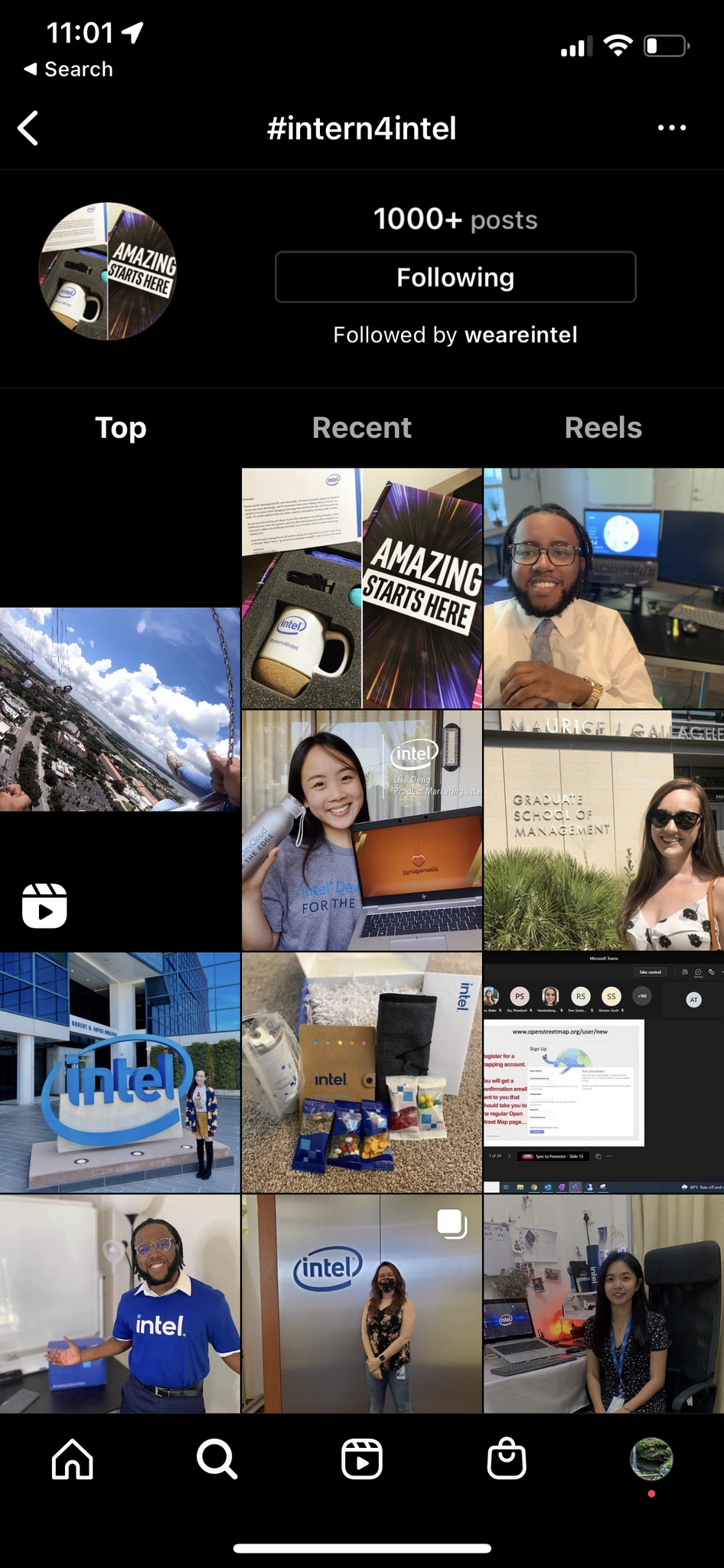Open the Search tab in bottom bar
The width and height of the screenshot is (724, 1568).
[x=217, y=1459]
